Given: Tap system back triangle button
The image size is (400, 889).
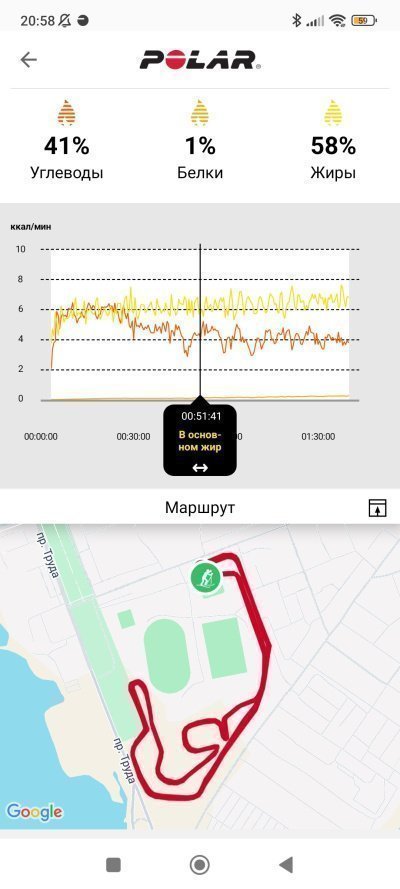Looking at the screenshot, I should click(x=287, y=864).
